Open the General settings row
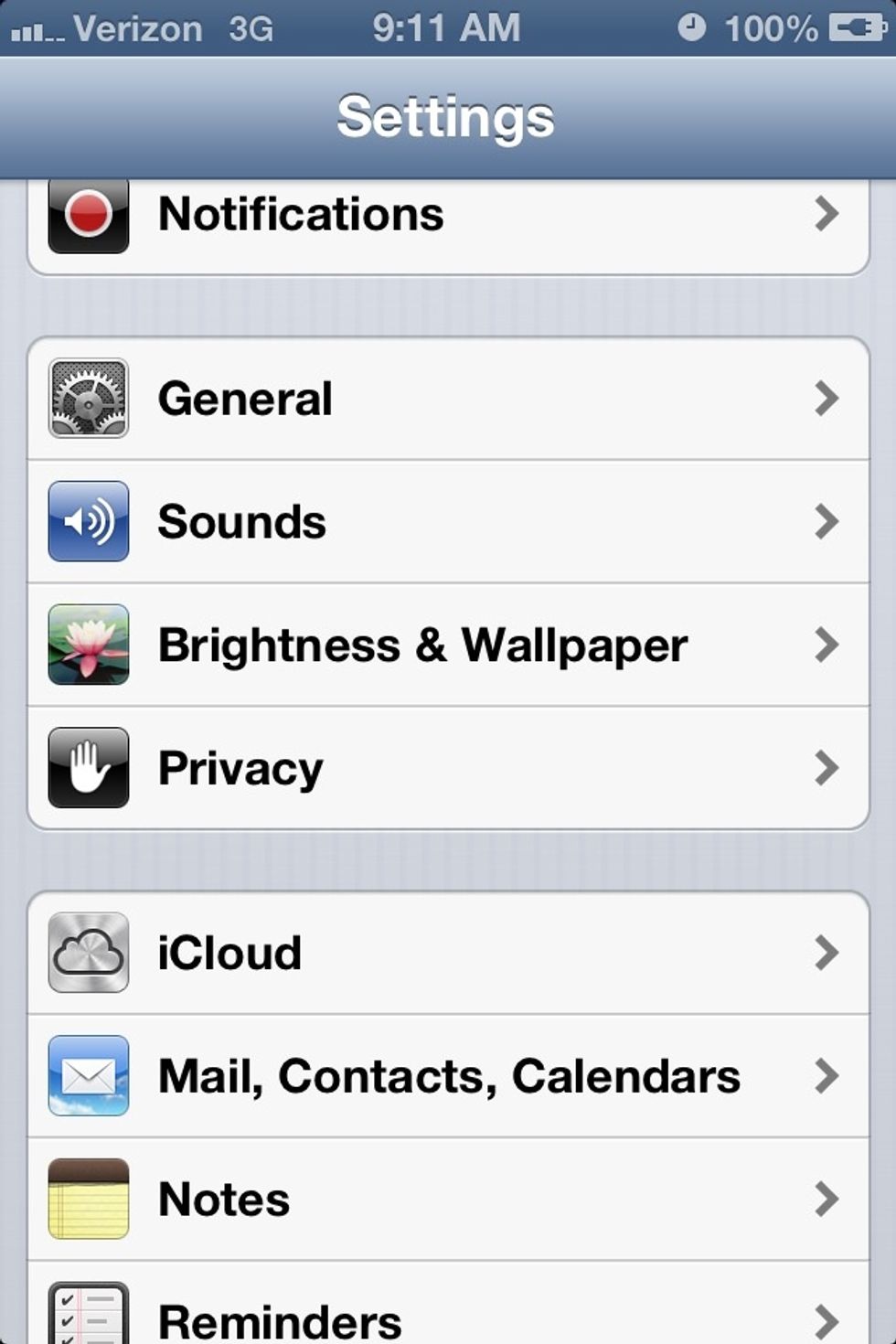The width and height of the screenshot is (896, 1344). point(447,399)
